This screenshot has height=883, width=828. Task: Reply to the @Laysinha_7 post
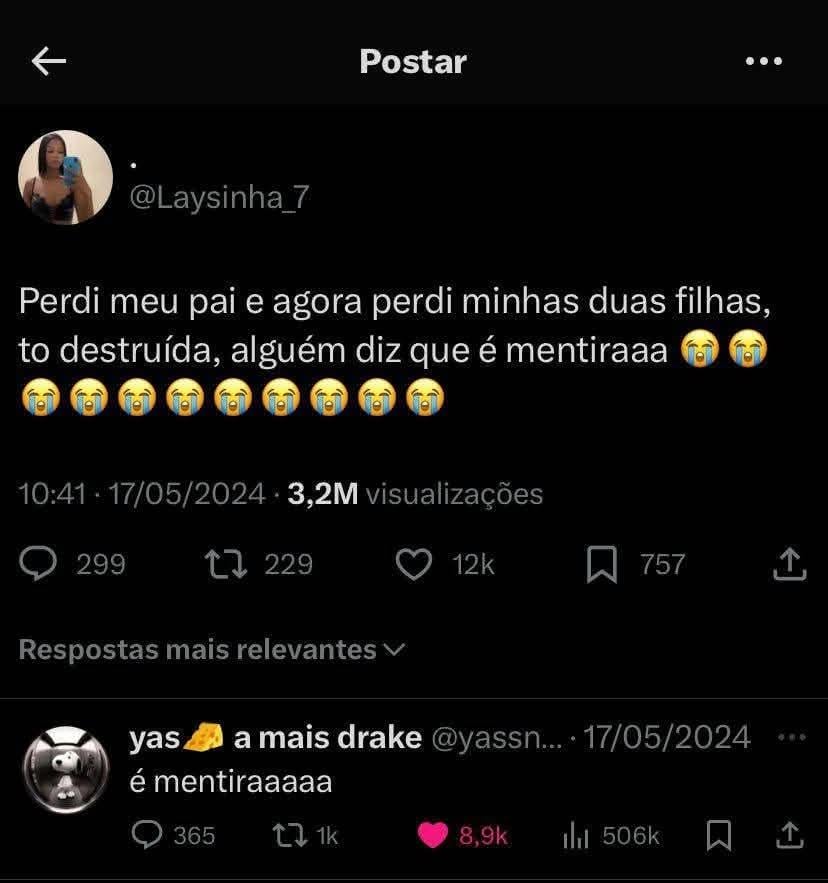click(x=39, y=564)
